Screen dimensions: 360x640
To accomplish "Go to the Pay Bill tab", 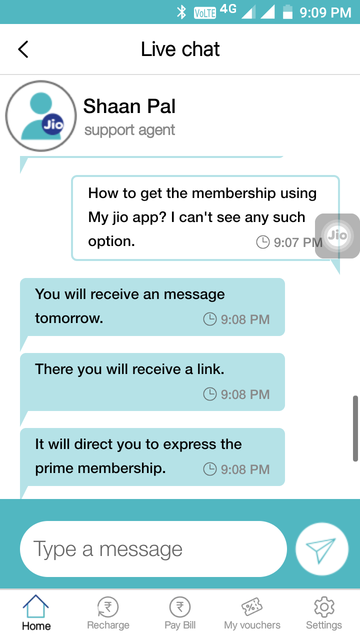I will [180, 613].
